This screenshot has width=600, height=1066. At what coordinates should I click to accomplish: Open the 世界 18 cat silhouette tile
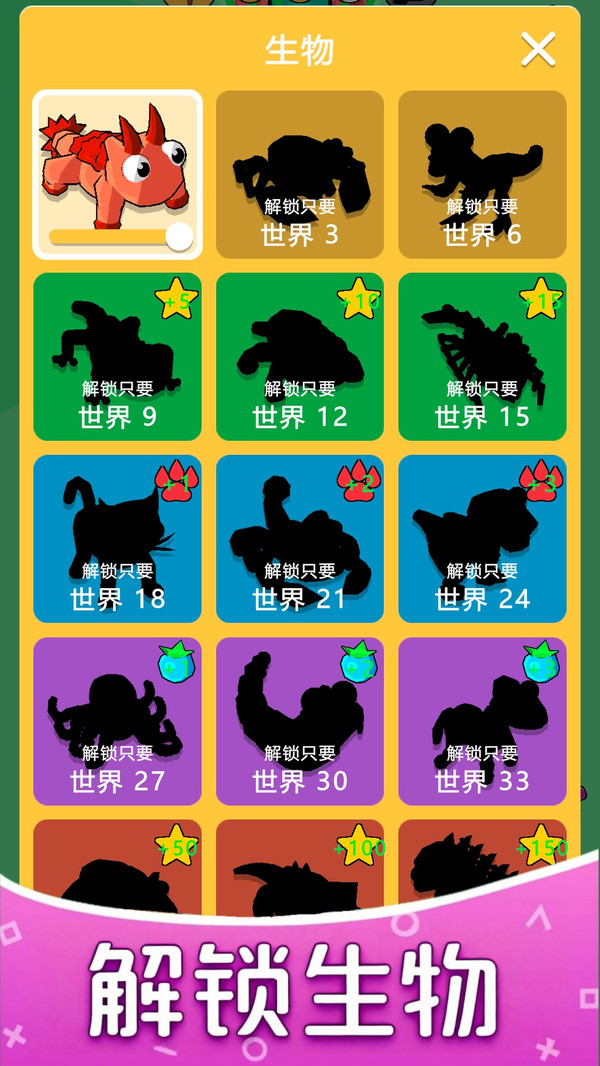(x=117, y=539)
